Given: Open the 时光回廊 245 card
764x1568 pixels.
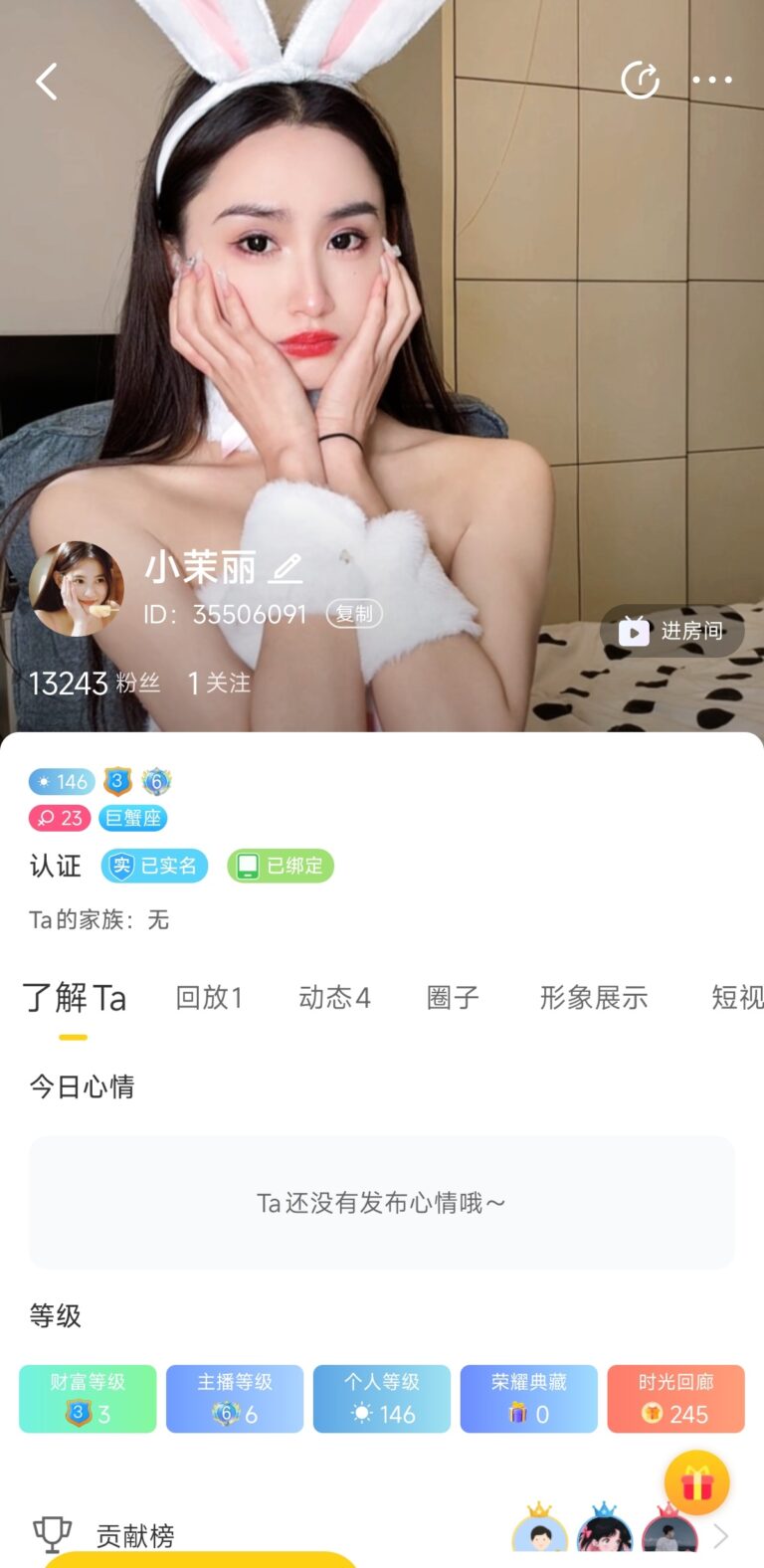Looking at the screenshot, I should tap(675, 1399).
